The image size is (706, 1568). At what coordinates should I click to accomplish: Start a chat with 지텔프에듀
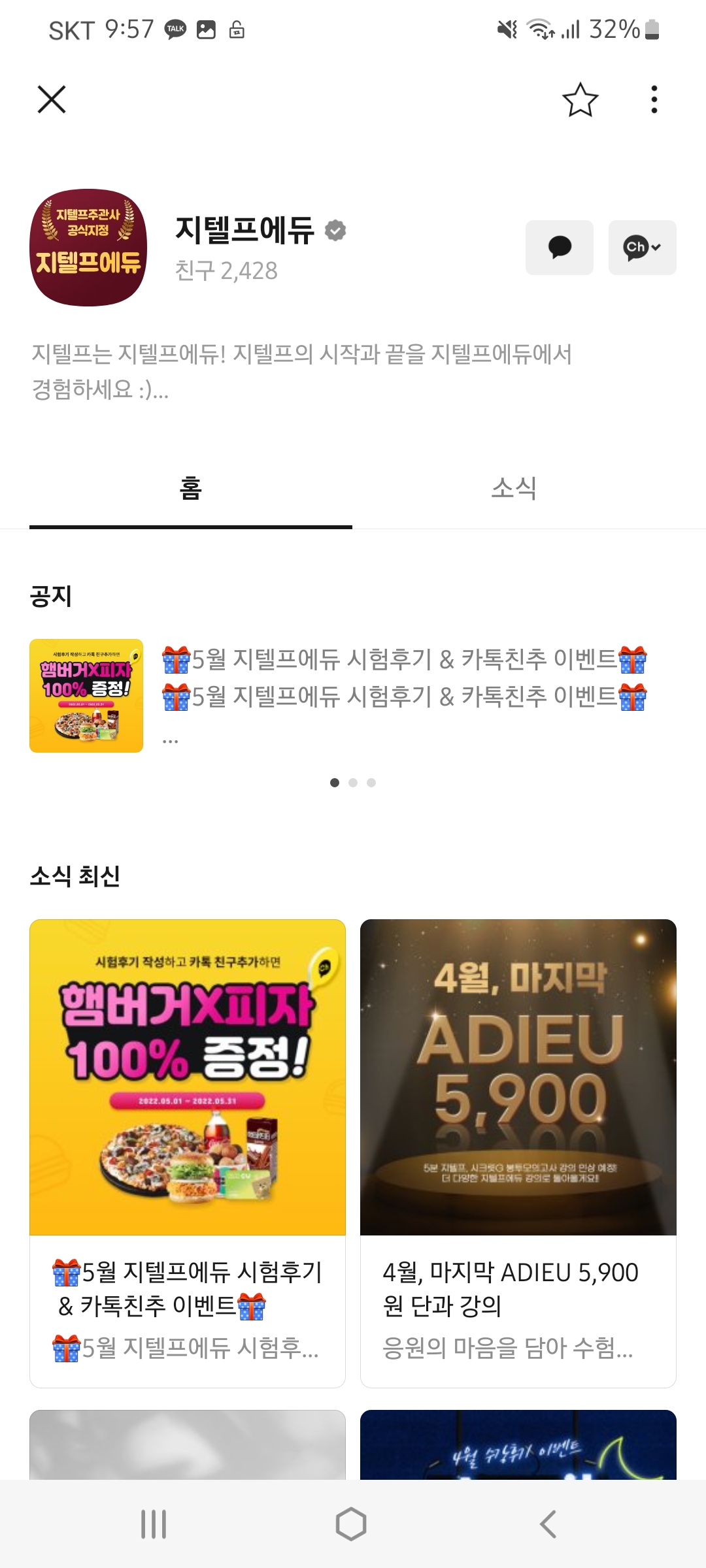coord(560,248)
